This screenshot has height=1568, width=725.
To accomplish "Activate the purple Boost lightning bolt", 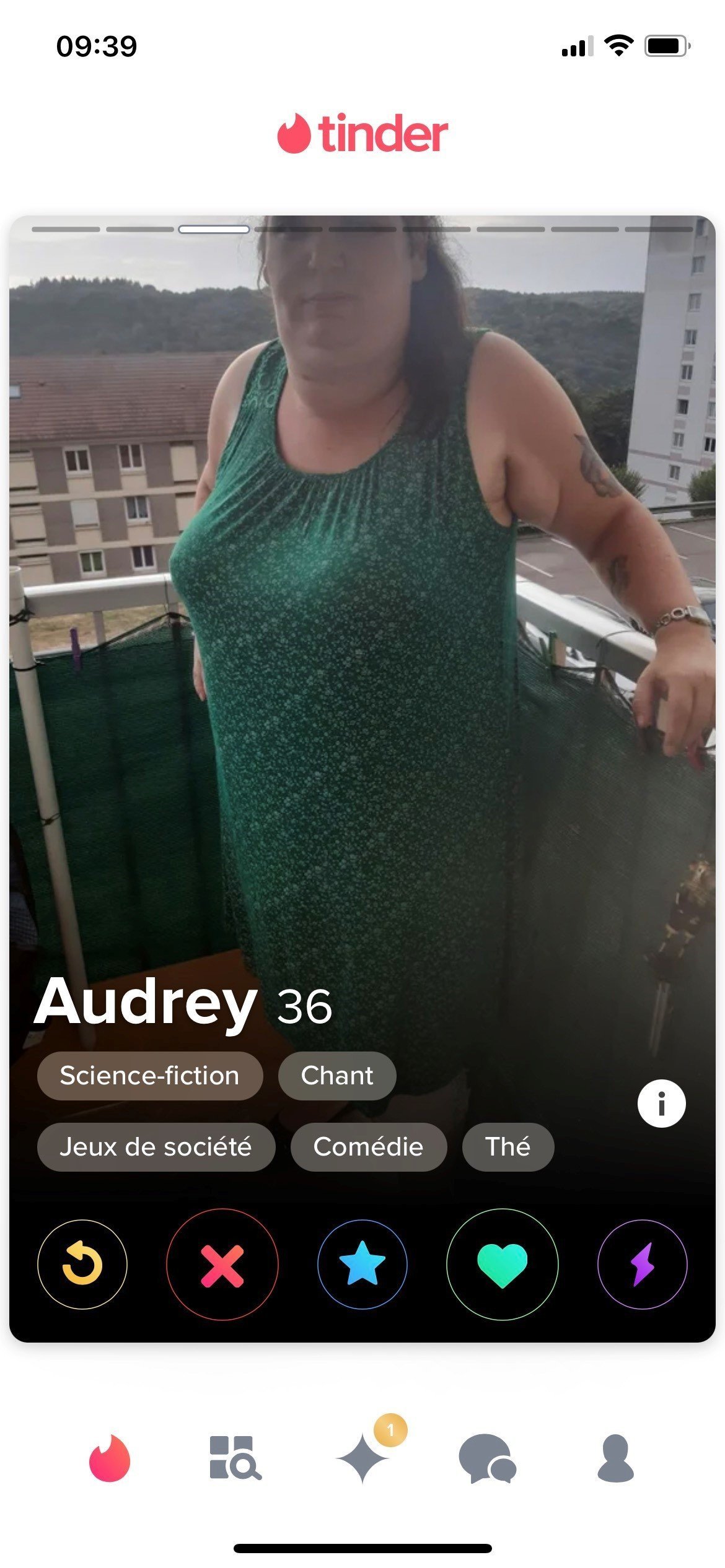I will 642,1264.
